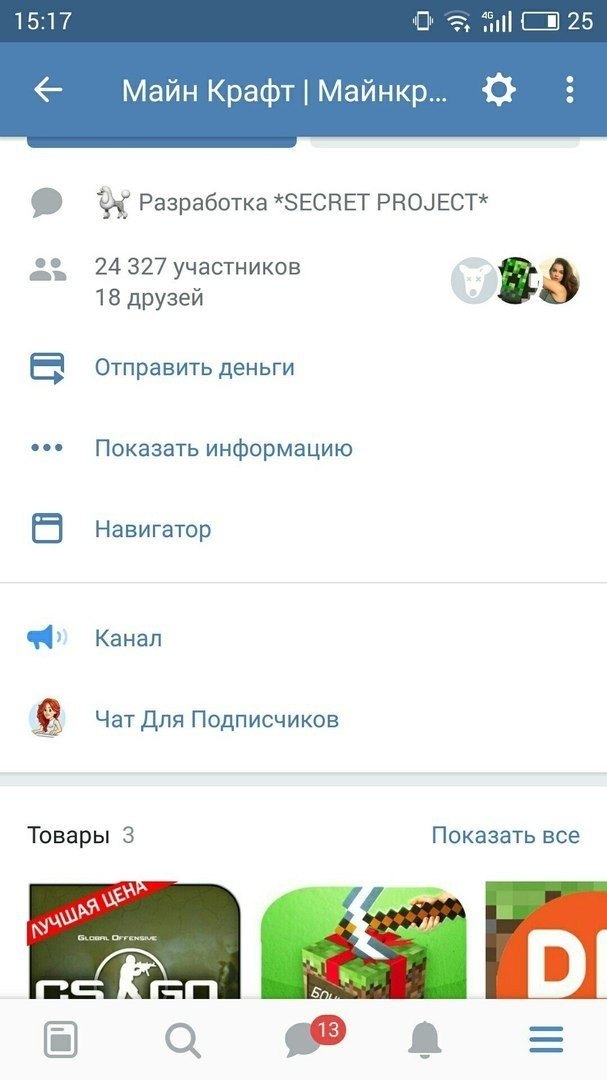The height and width of the screenshot is (1080, 607).
Task: Open the Разработка *SECRET PROJECT* status
Action: [x=312, y=202]
